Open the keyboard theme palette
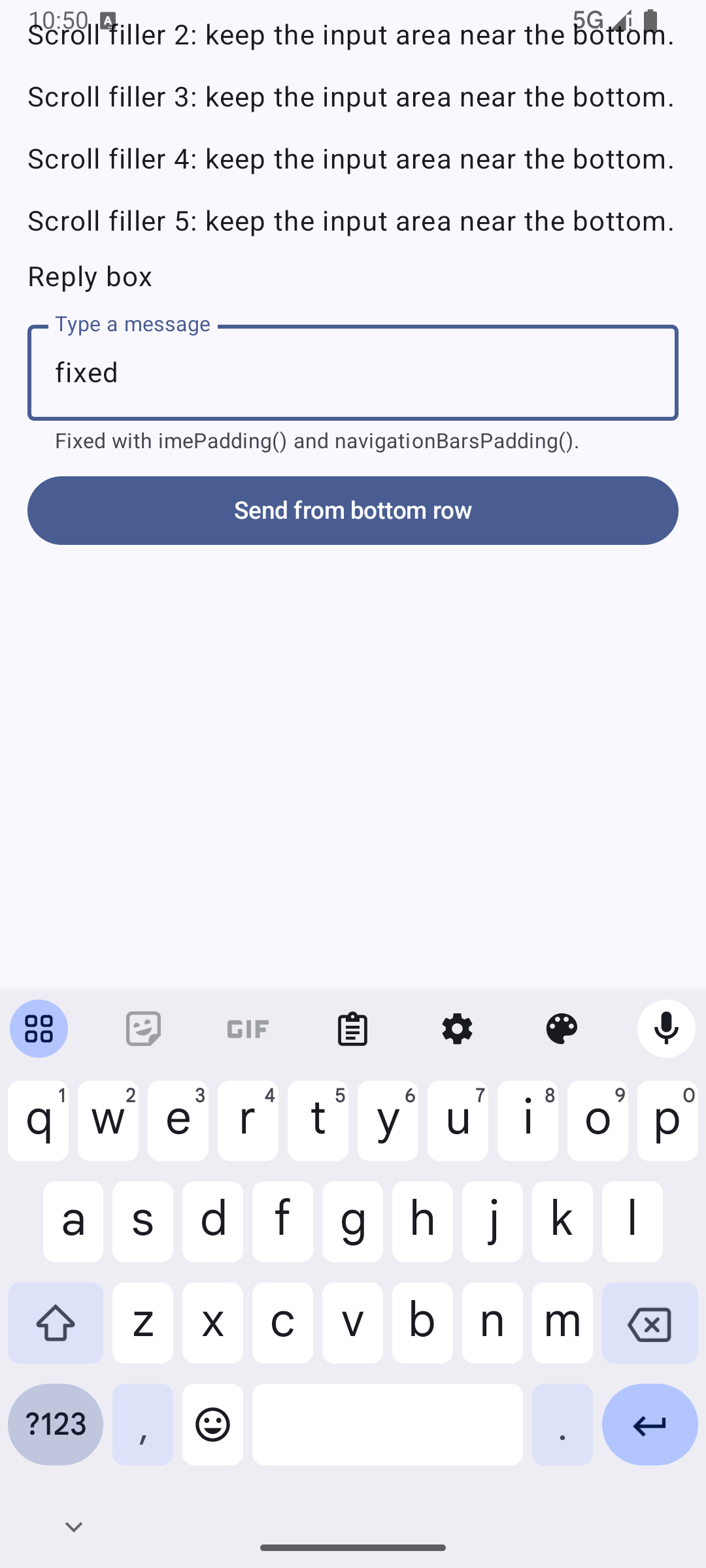 (562, 1029)
